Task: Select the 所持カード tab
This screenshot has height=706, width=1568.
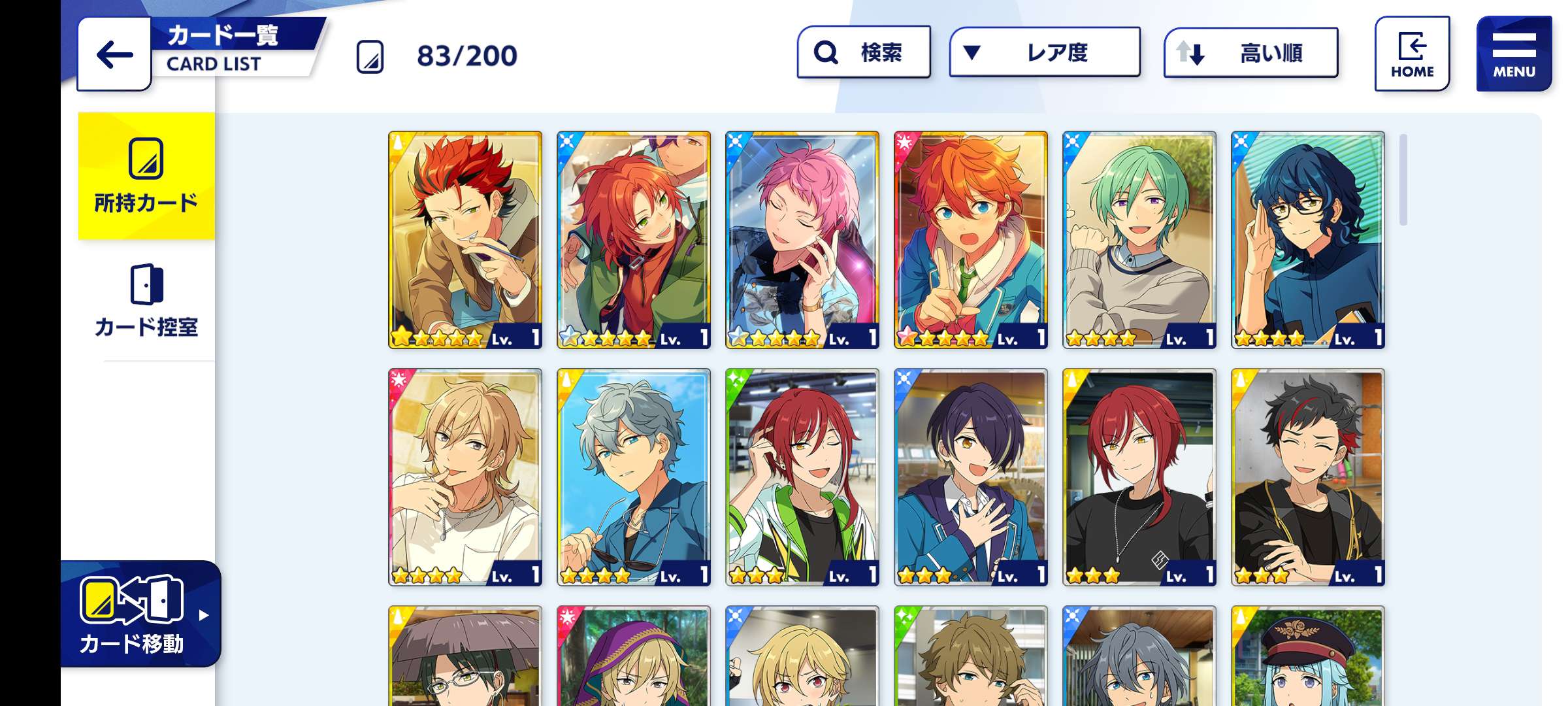Action: click(146, 176)
